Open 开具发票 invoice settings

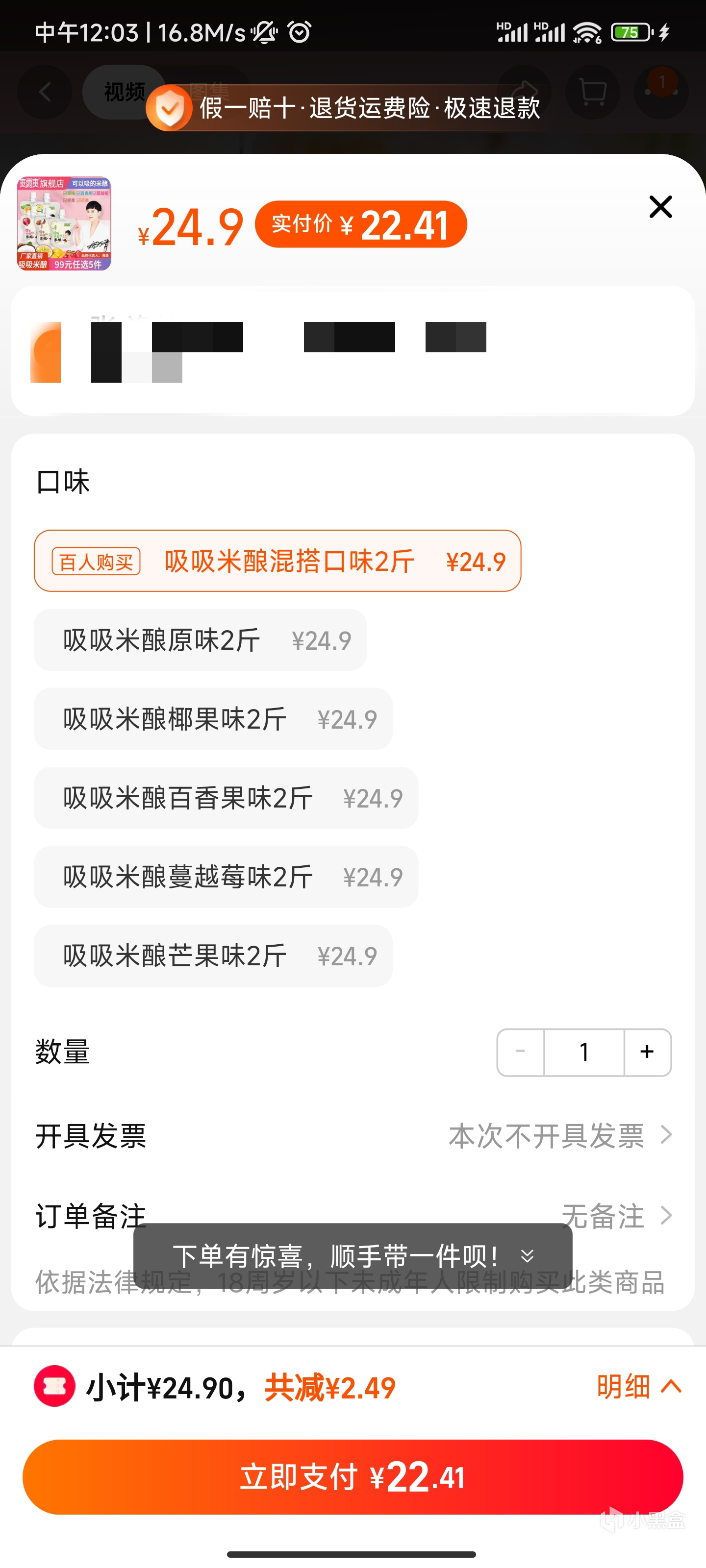[x=353, y=1136]
